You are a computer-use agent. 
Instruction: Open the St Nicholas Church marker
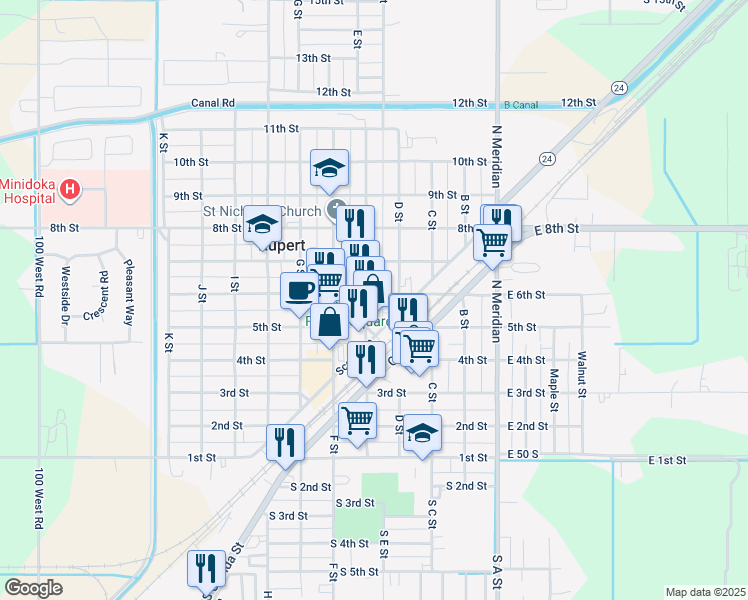pyautogui.click(x=336, y=210)
